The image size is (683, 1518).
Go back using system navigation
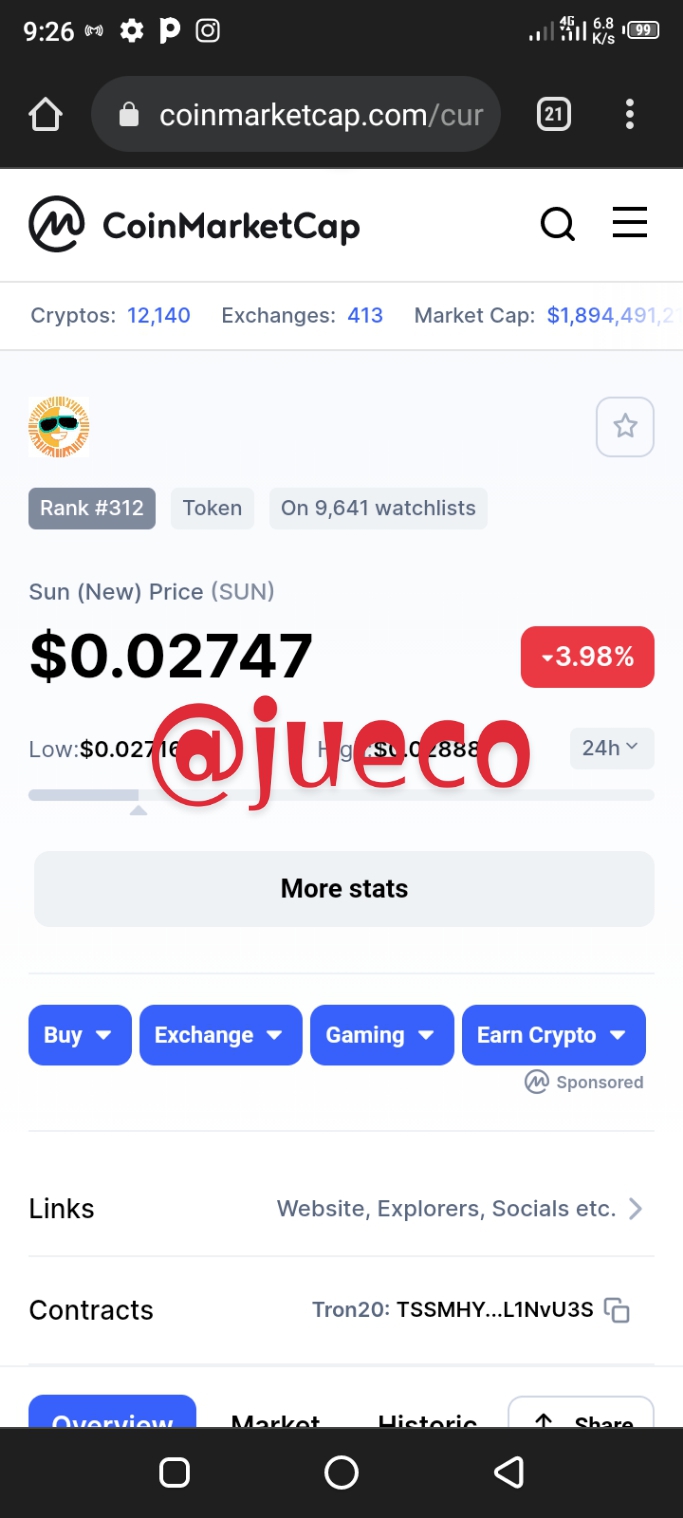[509, 1472]
